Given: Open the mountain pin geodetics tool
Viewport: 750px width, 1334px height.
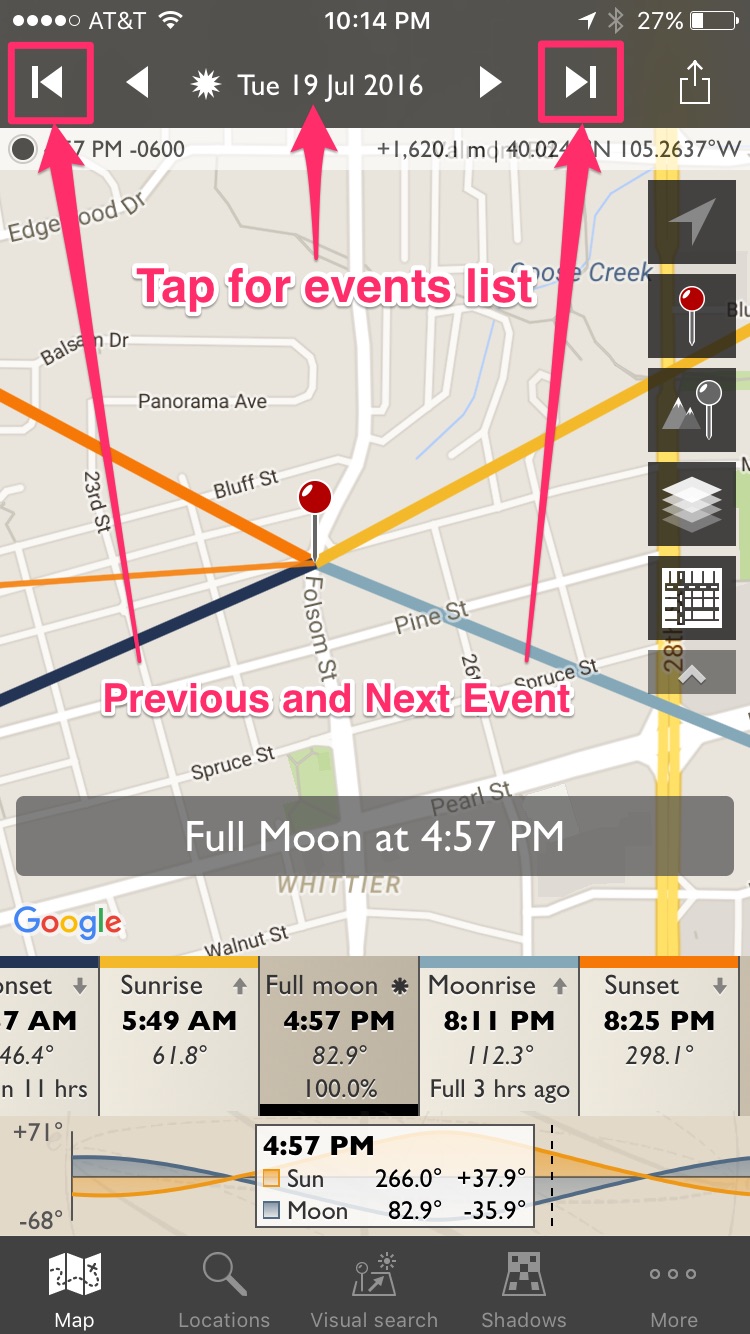Looking at the screenshot, I should (693, 410).
